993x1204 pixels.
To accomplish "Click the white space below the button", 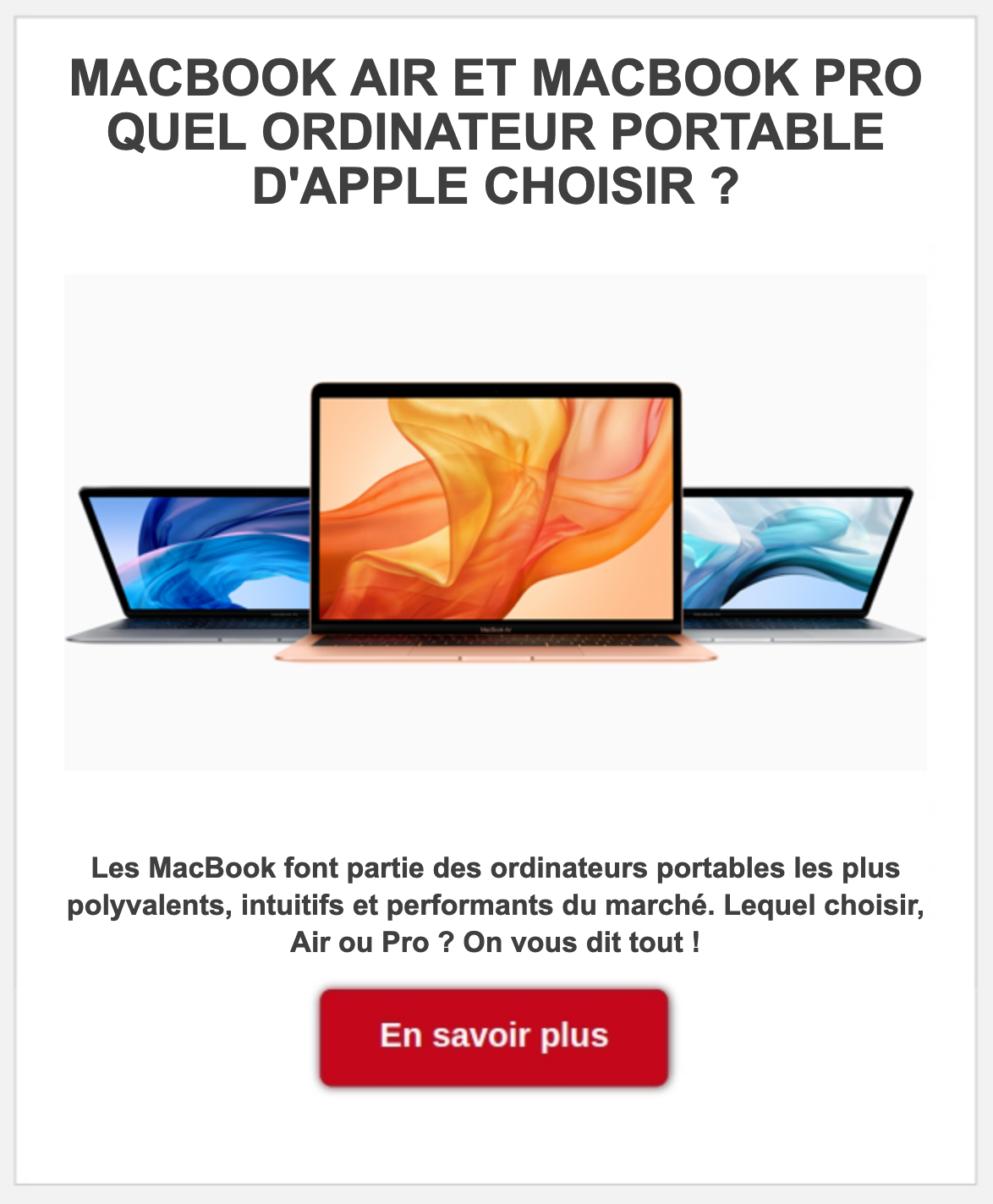I will 496,1133.
